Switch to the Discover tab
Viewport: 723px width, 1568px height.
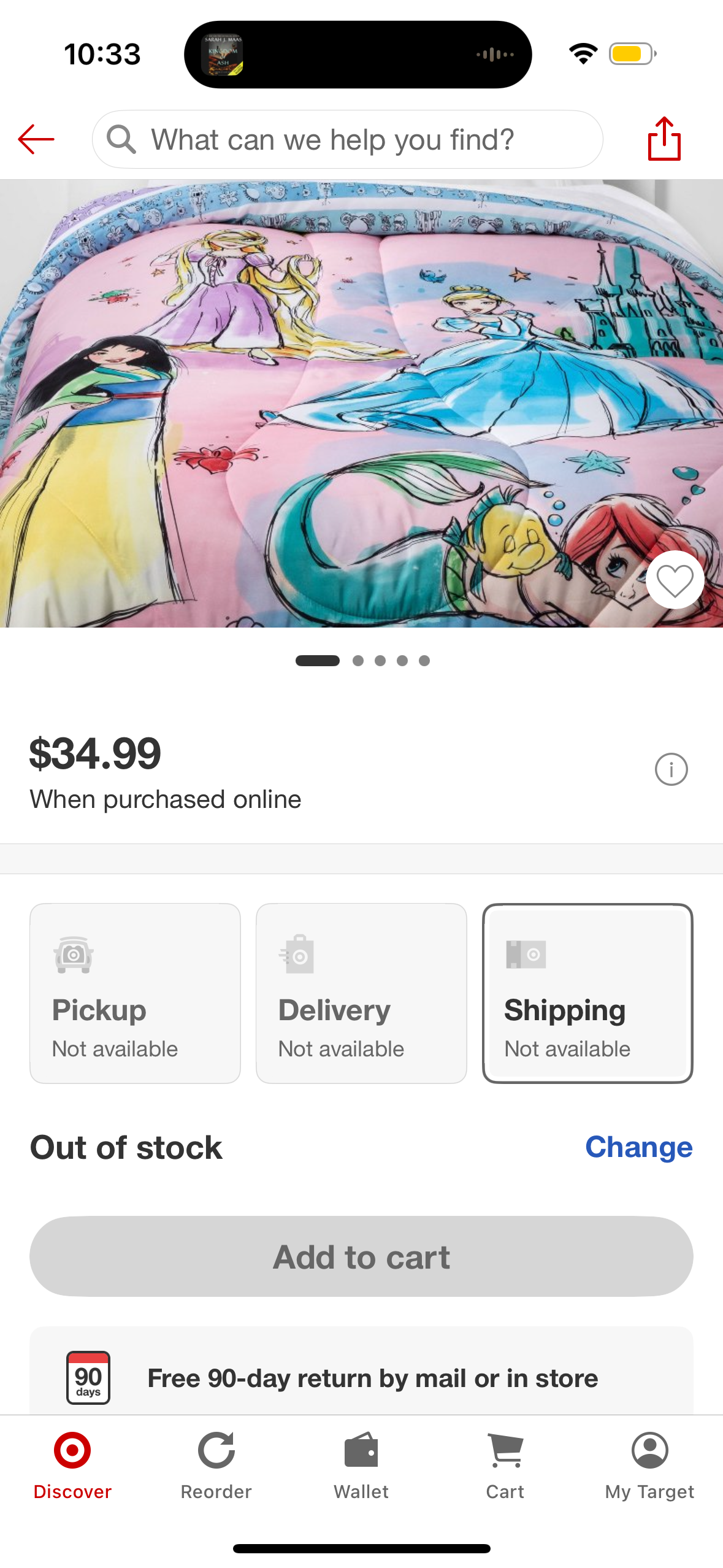pos(72,1465)
